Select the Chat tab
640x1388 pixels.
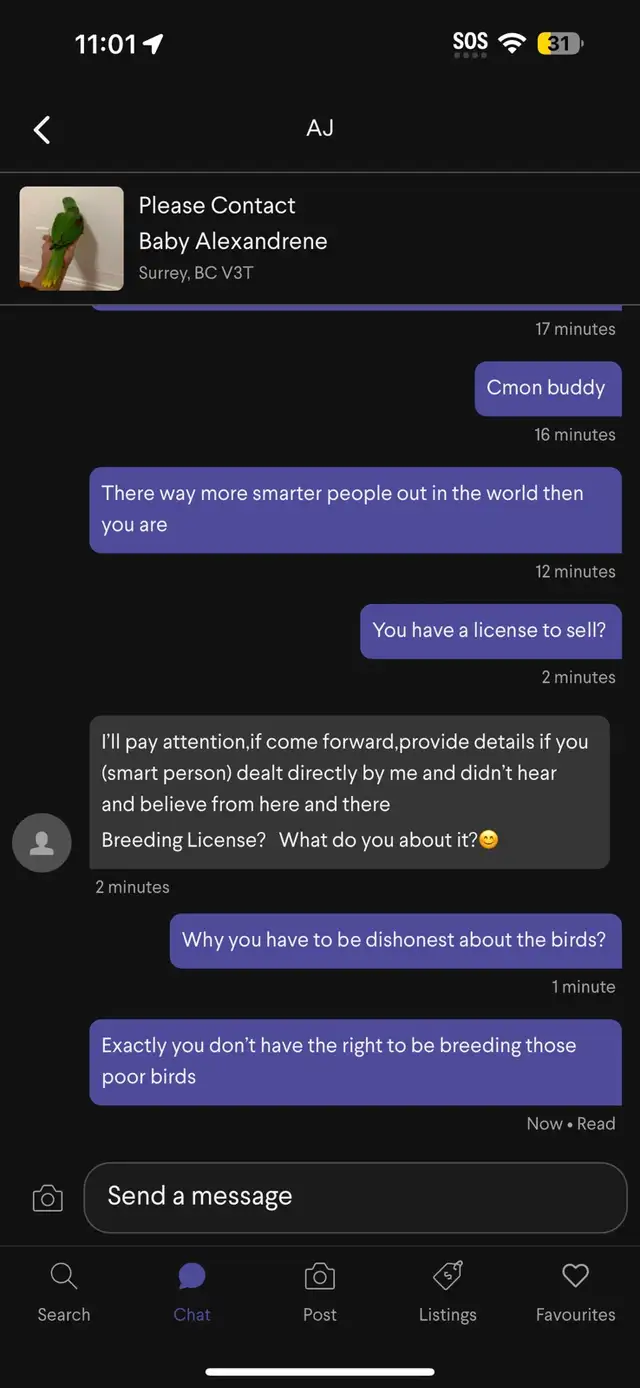click(x=192, y=1292)
